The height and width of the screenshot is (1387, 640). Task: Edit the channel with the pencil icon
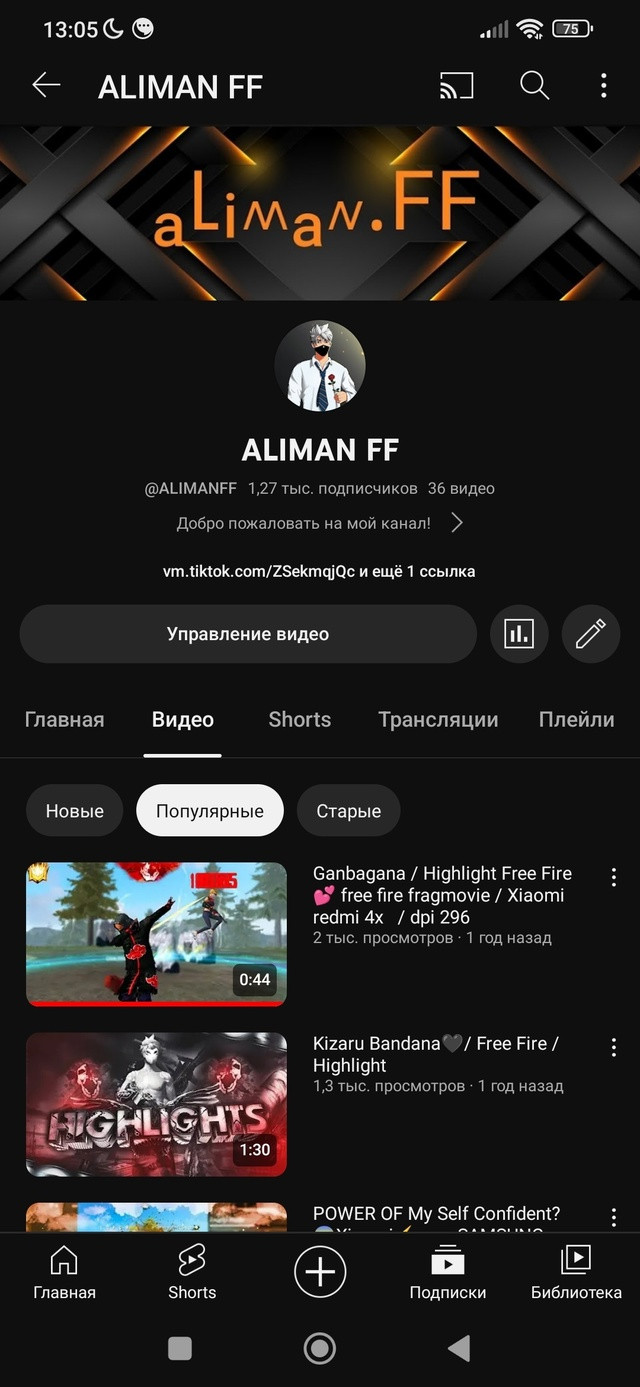click(591, 634)
